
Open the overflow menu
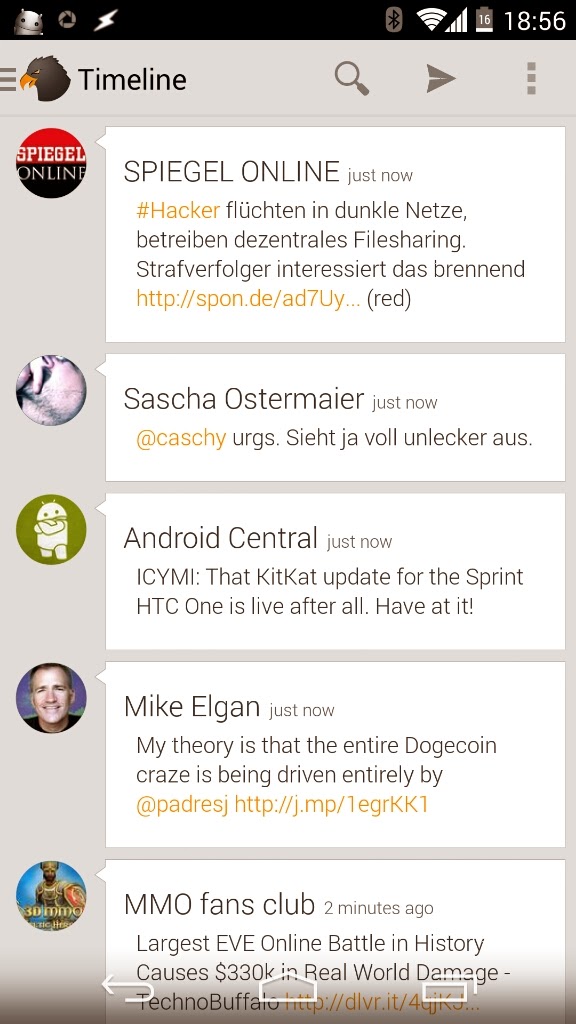pyautogui.click(x=531, y=79)
